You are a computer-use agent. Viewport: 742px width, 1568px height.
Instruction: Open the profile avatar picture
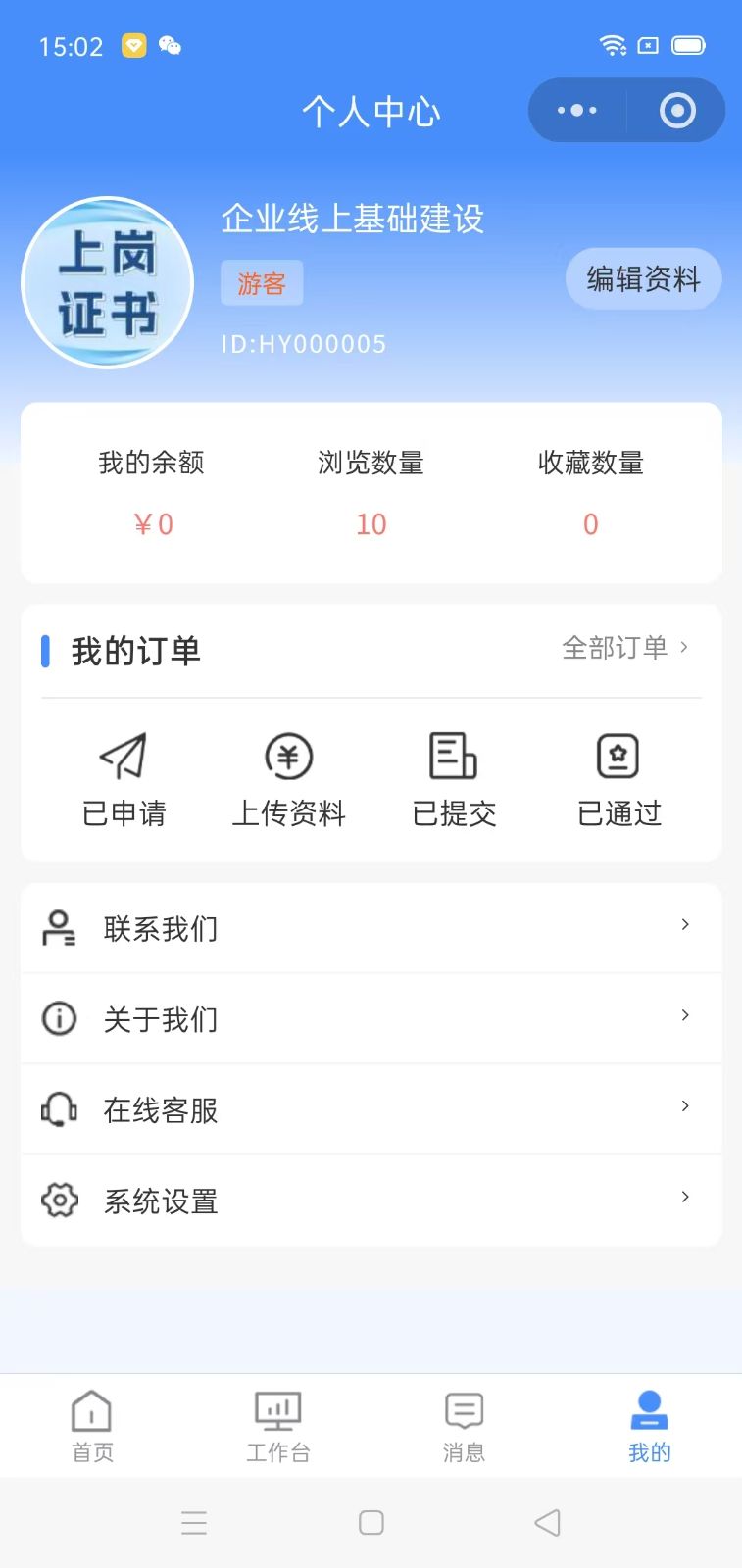pyautogui.click(x=108, y=283)
